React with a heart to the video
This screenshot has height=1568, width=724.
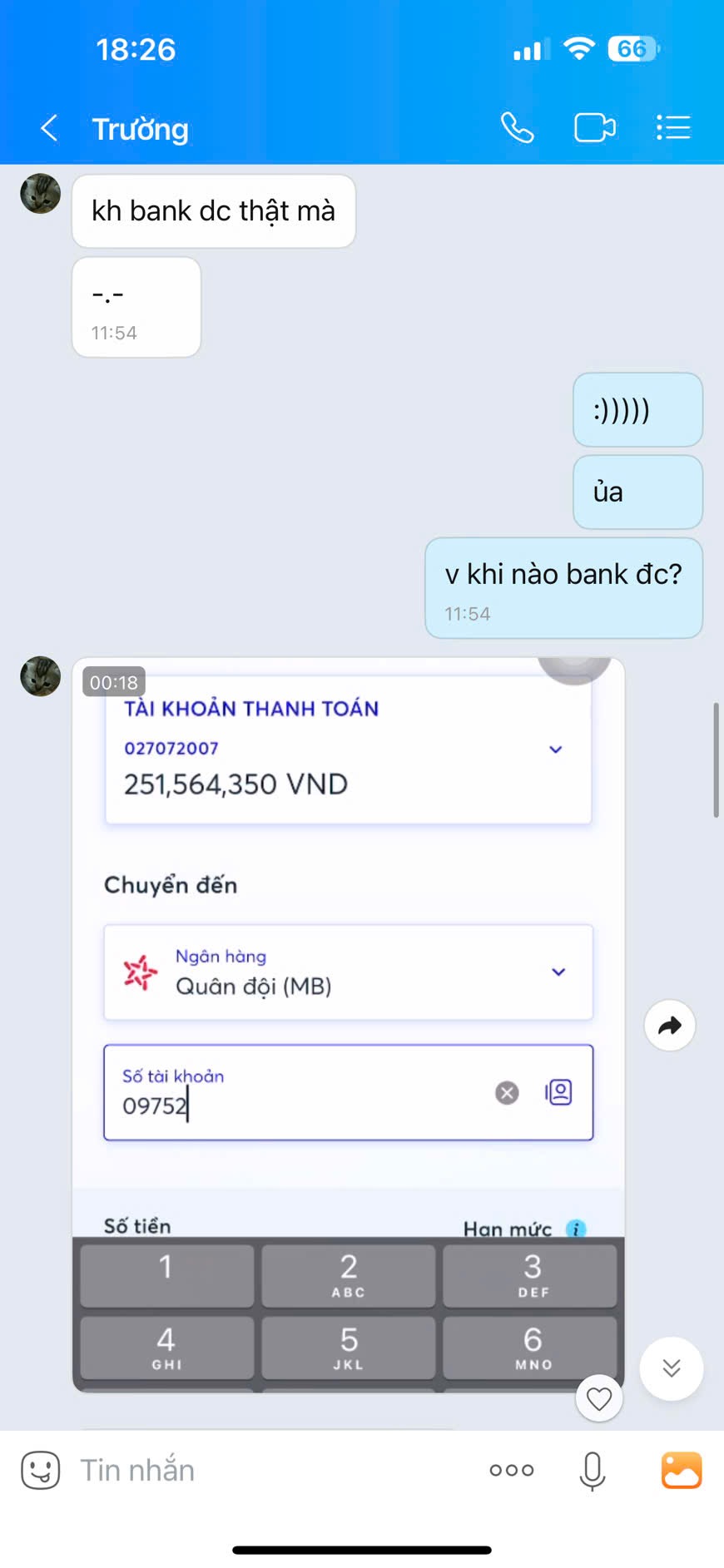(x=599, y=1398)
